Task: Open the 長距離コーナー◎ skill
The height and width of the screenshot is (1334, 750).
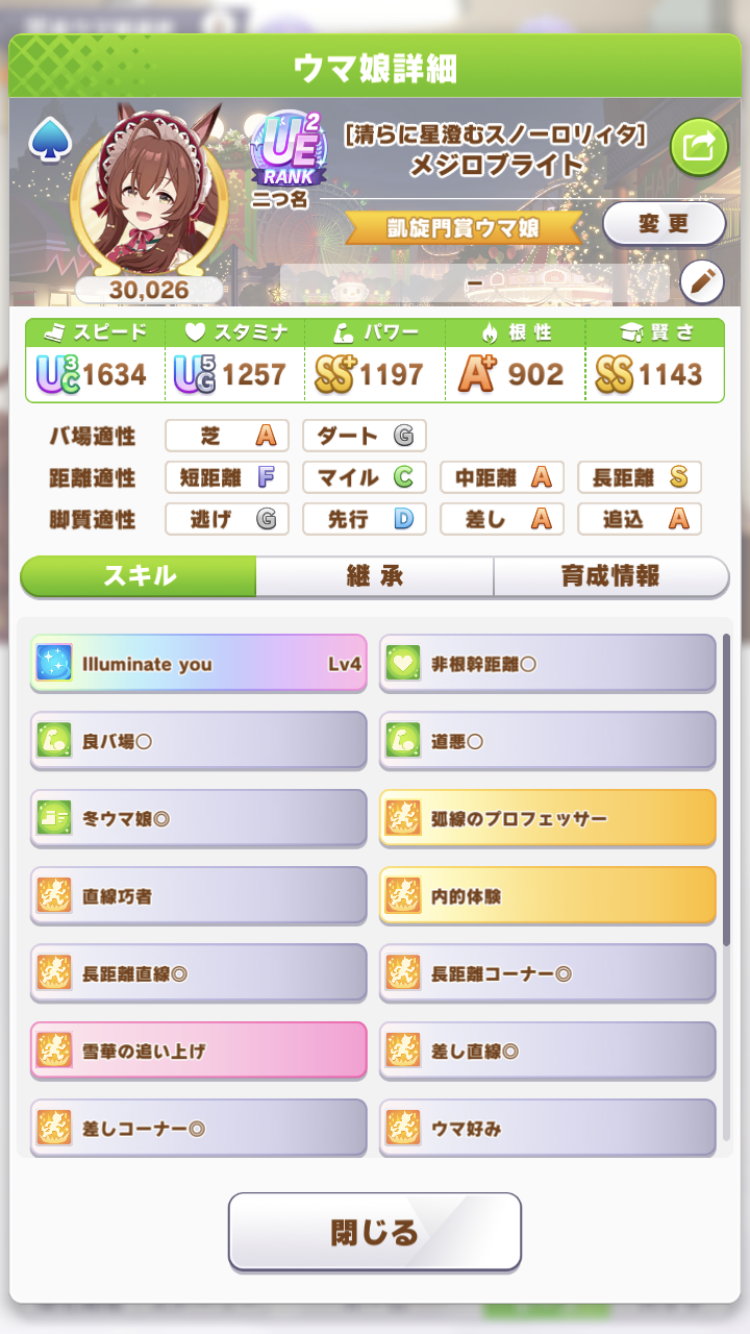Action: click(x=547, y=973)
